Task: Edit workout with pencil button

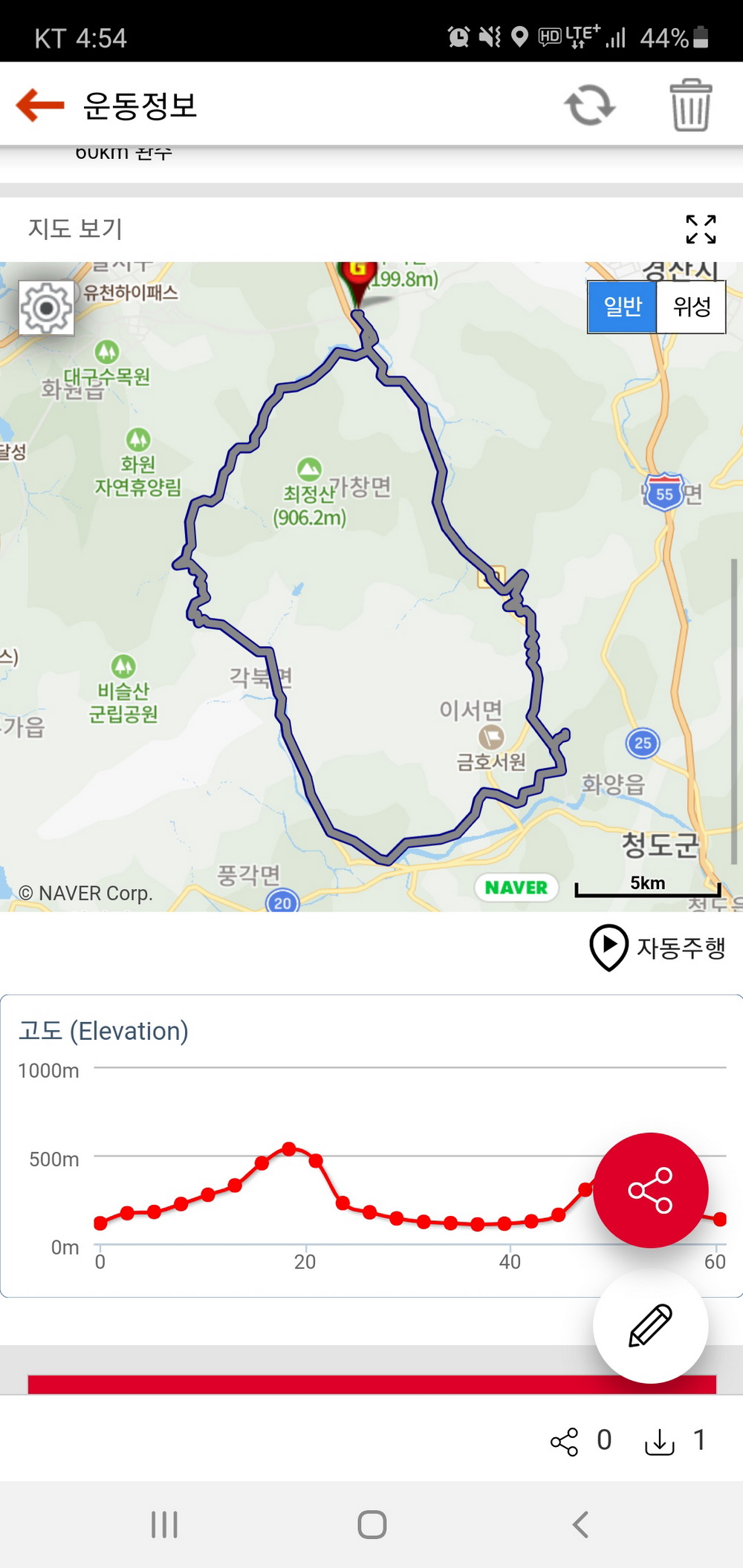Action: tap(650, 1326)
